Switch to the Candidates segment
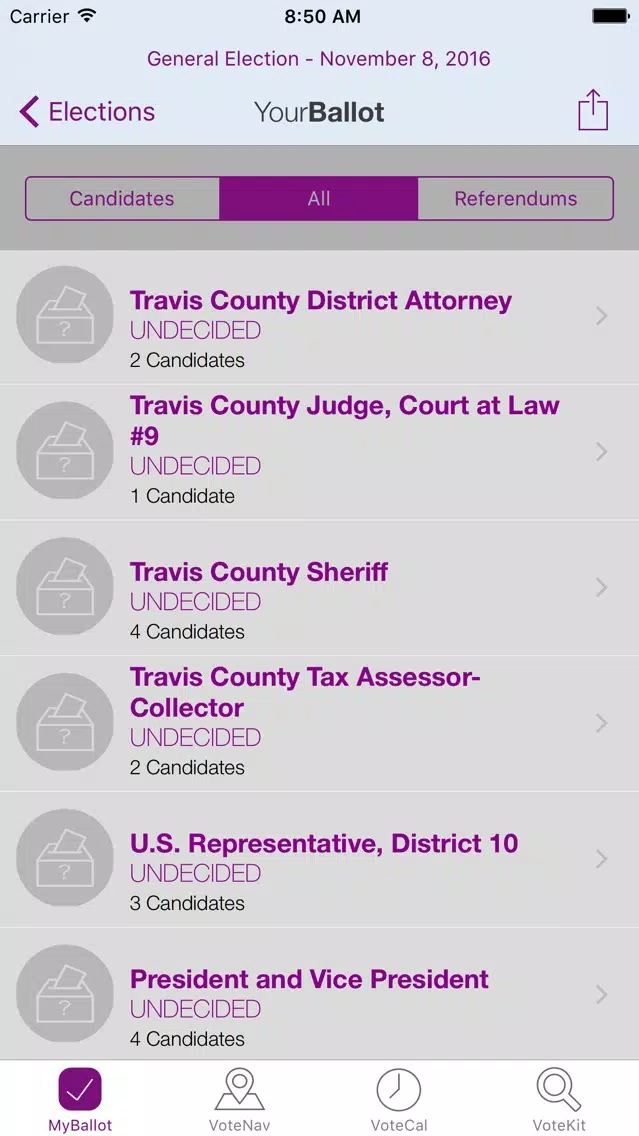 pos(122,199)
